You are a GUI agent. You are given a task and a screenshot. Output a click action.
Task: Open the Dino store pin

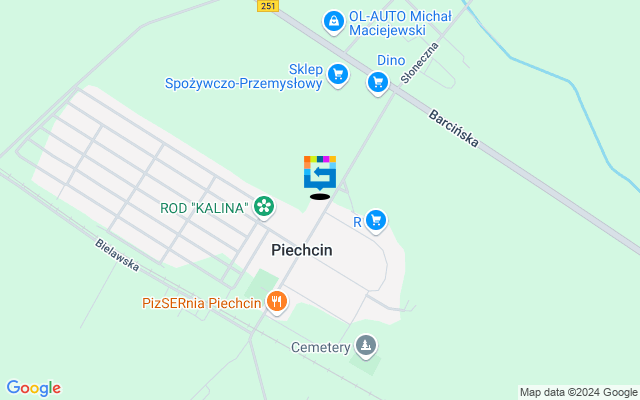377,81
